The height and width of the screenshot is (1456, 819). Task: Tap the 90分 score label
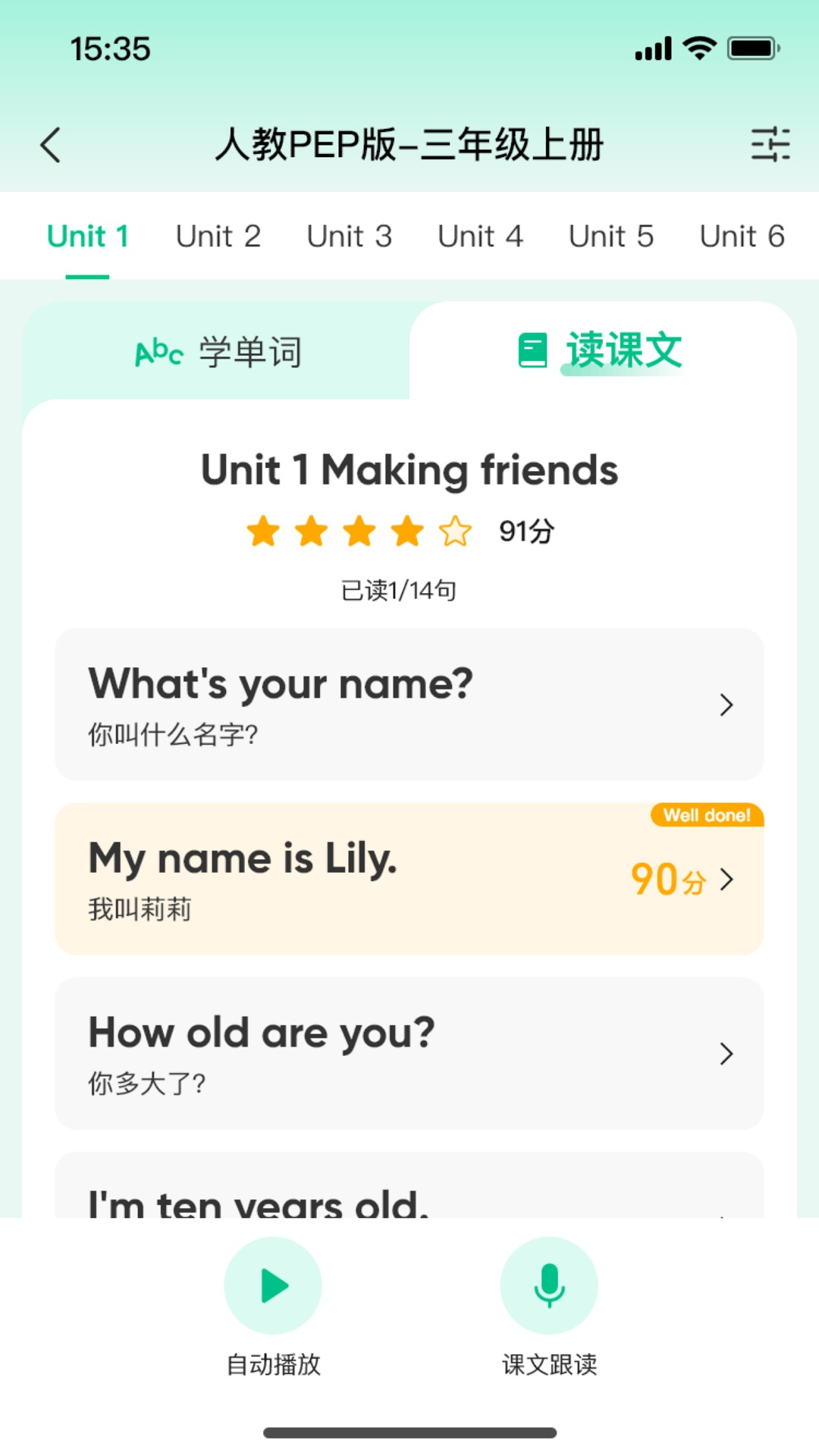tap(668, 880)
